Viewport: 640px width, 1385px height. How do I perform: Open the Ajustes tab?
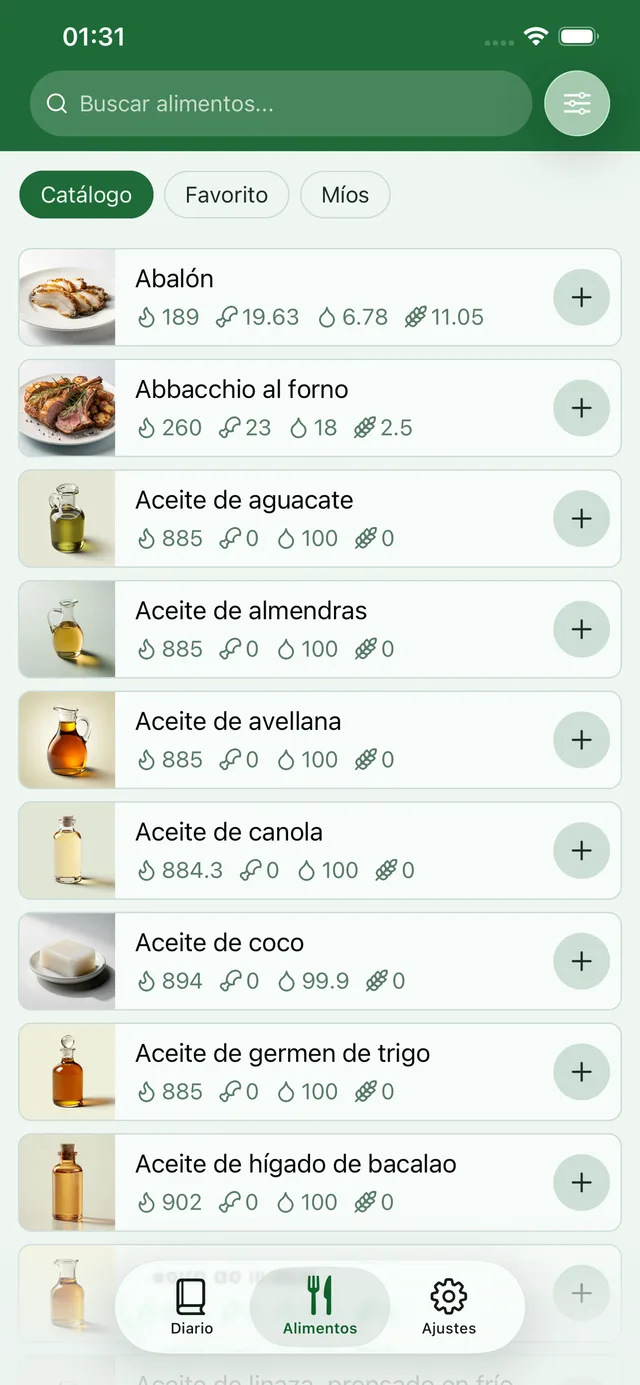point(449,1307)
